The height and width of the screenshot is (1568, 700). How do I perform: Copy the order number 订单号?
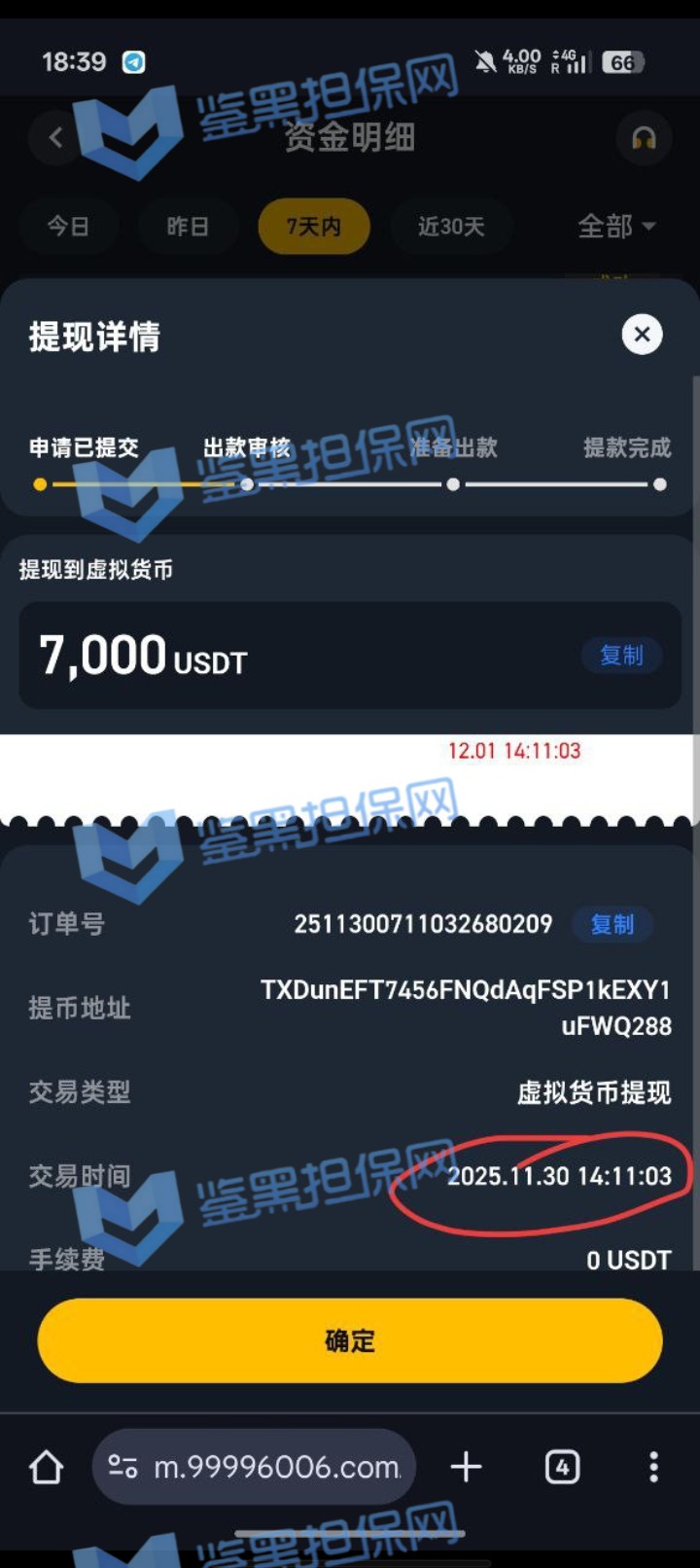point(612,924)
